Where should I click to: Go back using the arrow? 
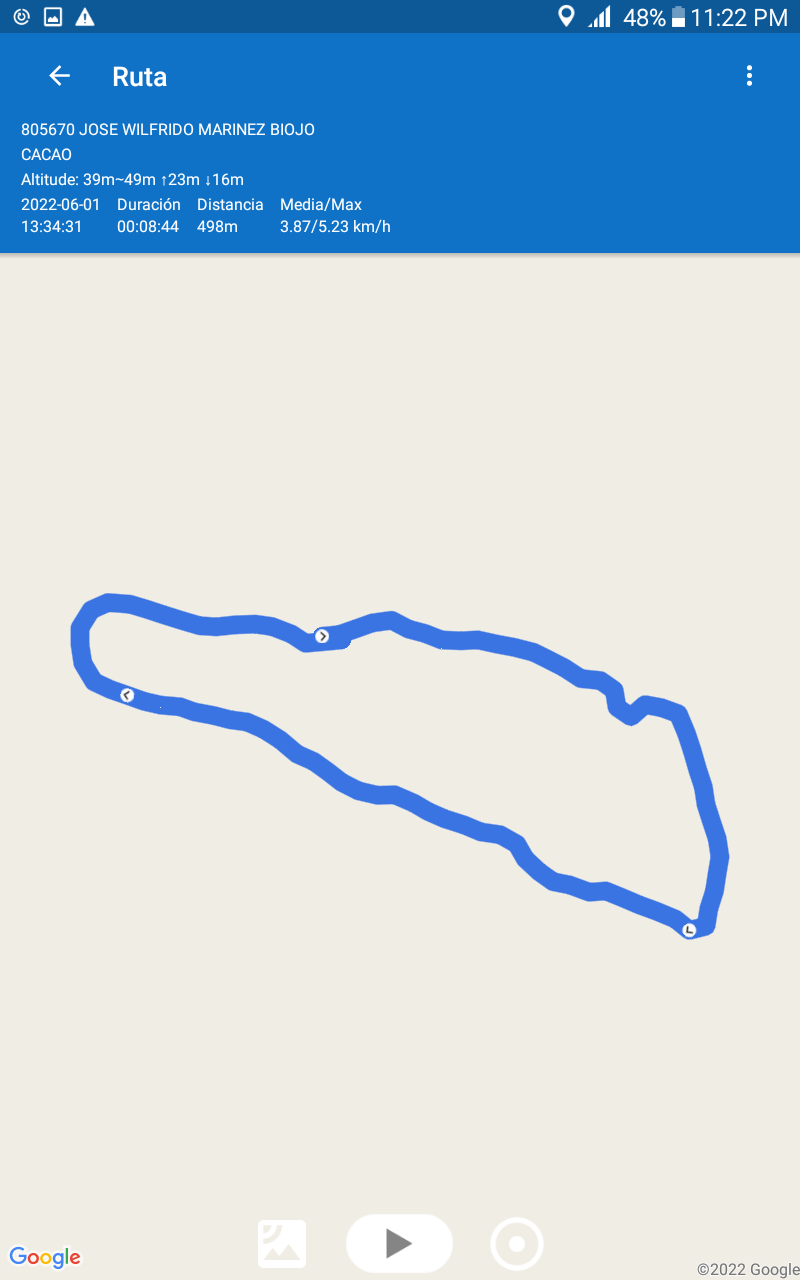click(x=59, y=76)
